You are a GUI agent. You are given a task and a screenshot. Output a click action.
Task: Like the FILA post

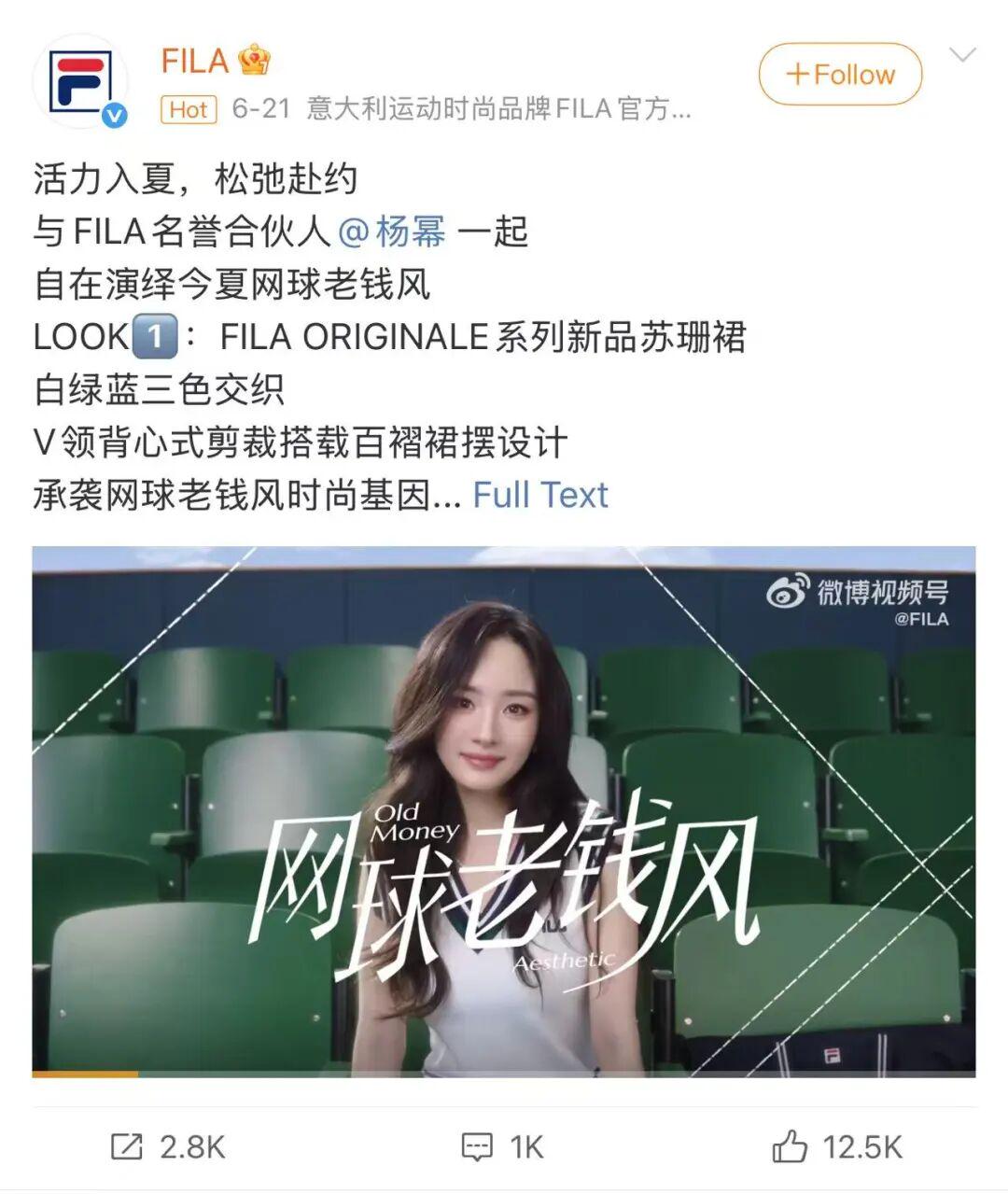[x=836, y=1146]
